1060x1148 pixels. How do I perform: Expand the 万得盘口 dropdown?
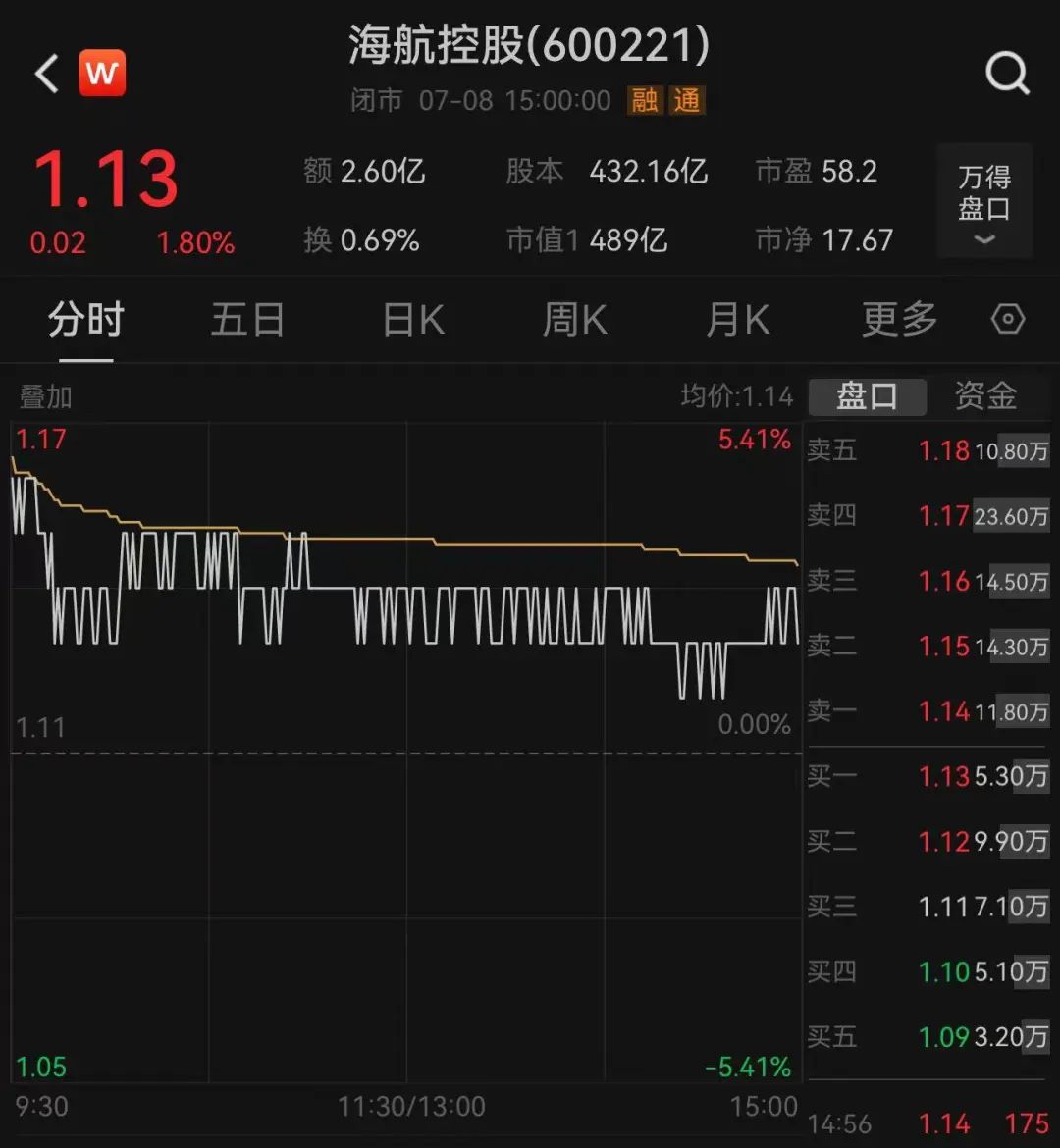[x=984, y=202]
